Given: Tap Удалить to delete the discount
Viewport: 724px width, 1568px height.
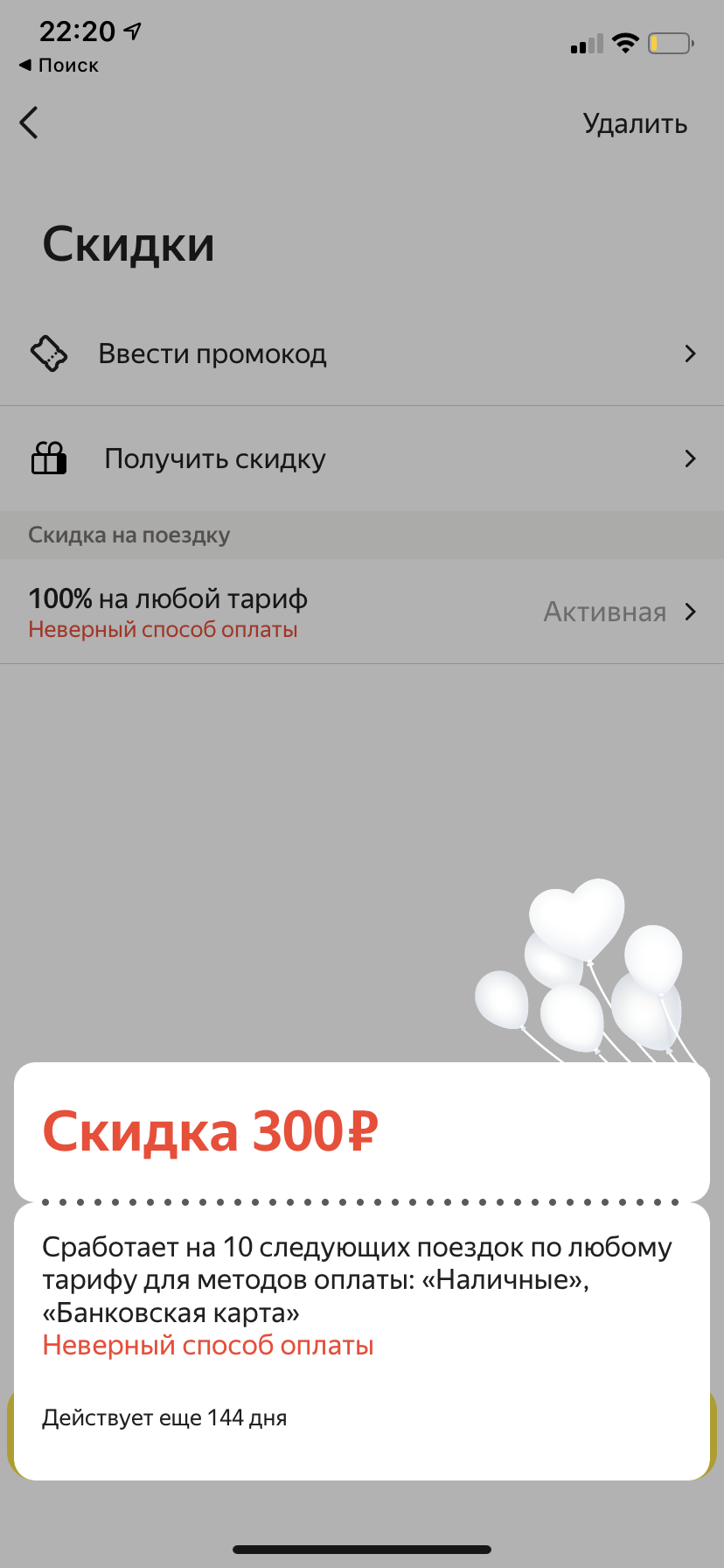Looking at the screenshot, I should (635, 124).
